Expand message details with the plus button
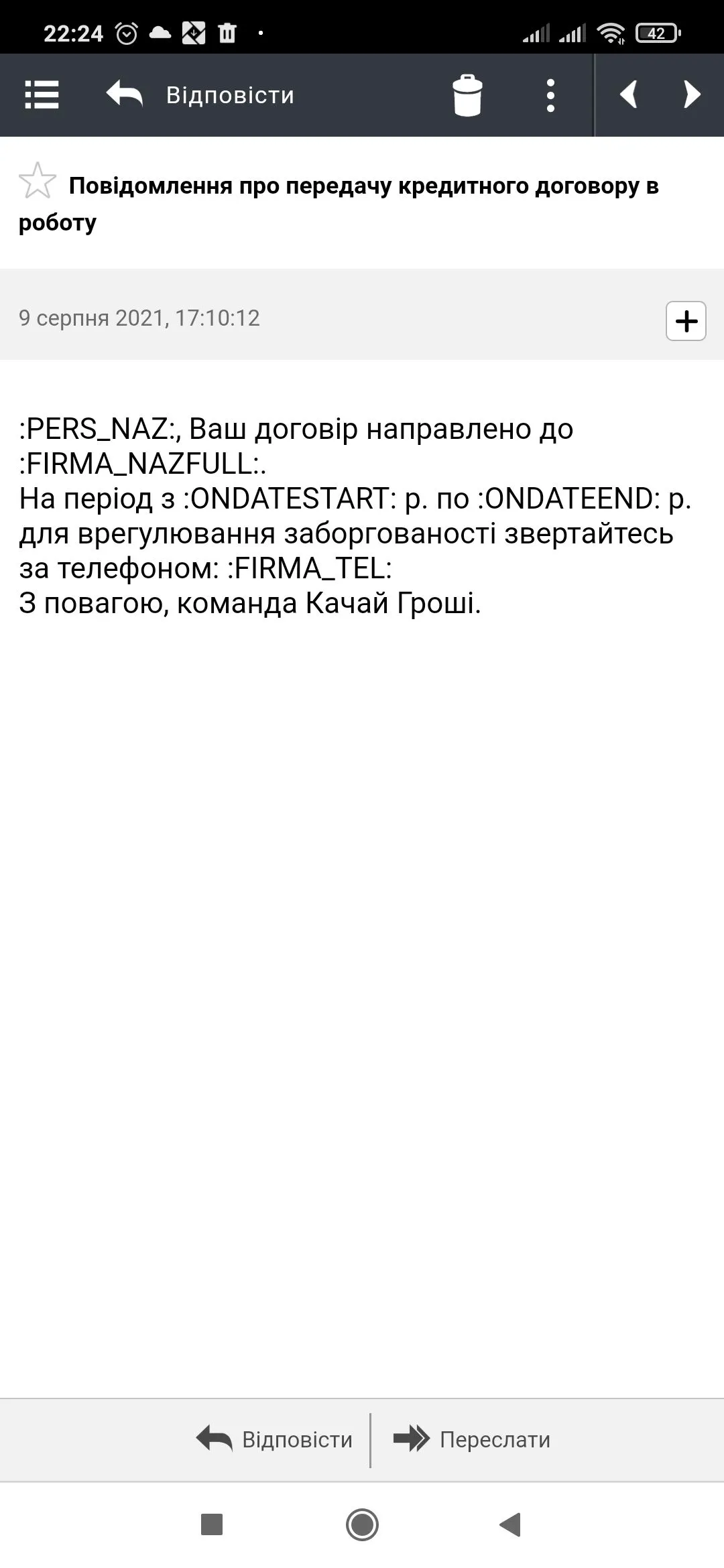Screen dimensions: 724x1568 [x=686, y=321]
